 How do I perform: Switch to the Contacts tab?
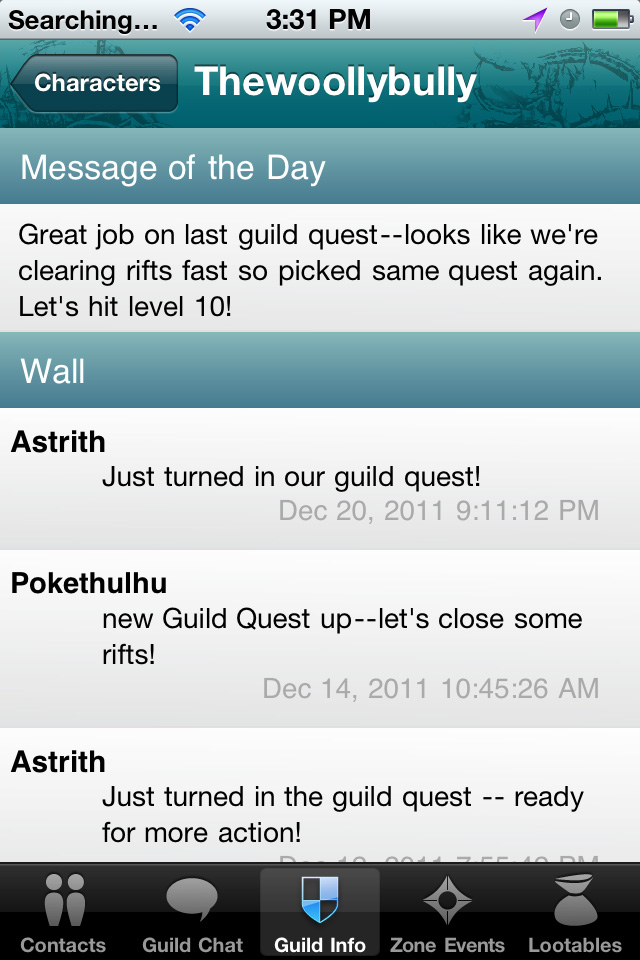[63, 912]
